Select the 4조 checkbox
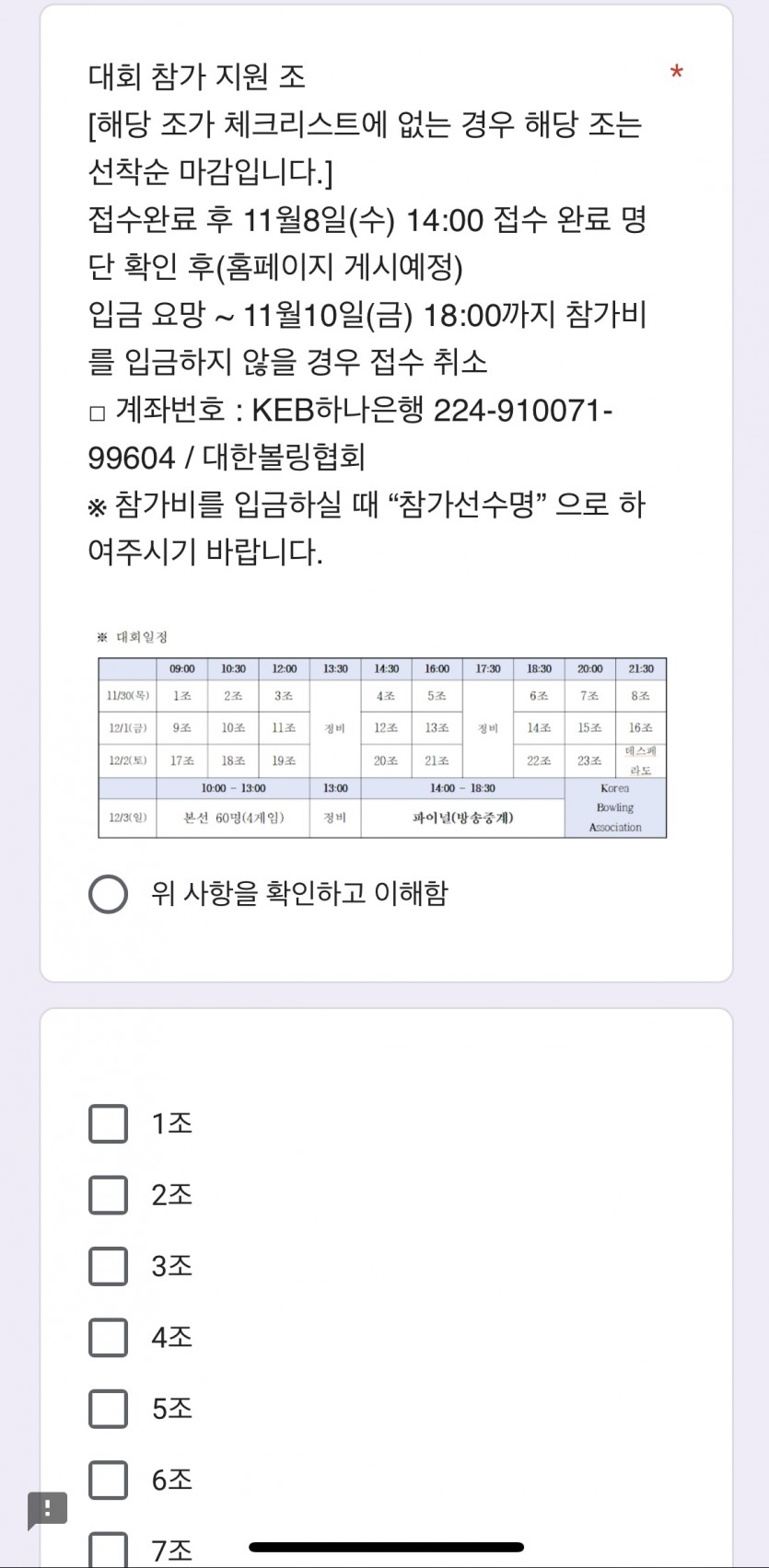Image resolution: width=769 pixels, height=1568 pixels. pyautogui.click(x=108, y=1337)
